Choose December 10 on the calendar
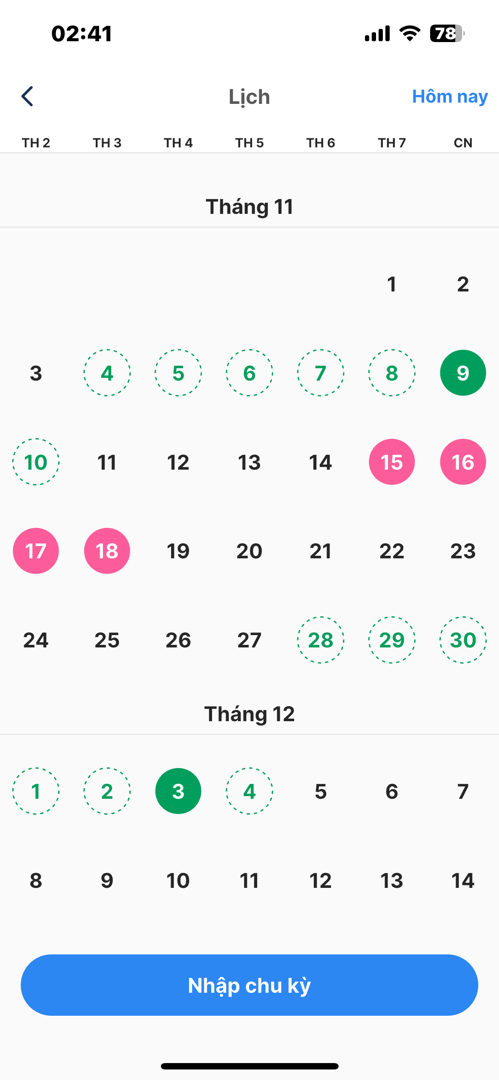Viewport: 499px width, 1080px height. (179, 880)
